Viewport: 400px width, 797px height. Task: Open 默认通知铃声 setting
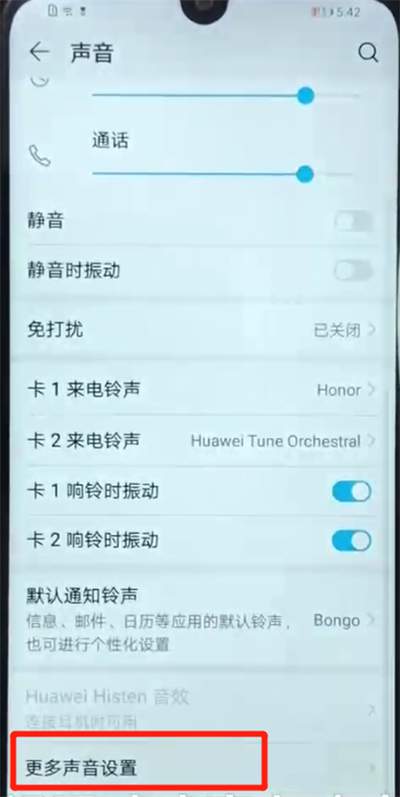[201, 620]
